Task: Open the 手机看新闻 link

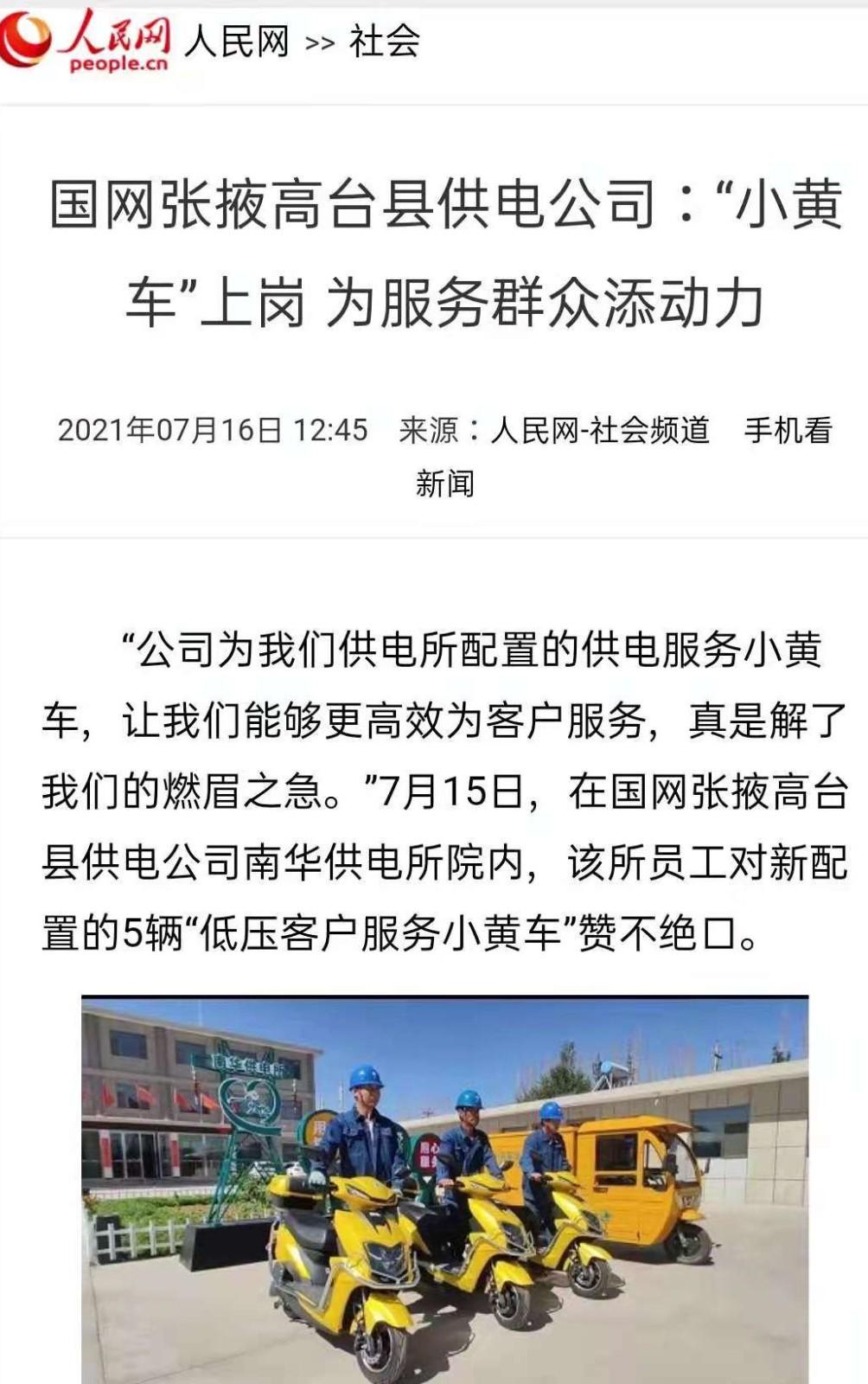Action: click(x=787, y=430)
